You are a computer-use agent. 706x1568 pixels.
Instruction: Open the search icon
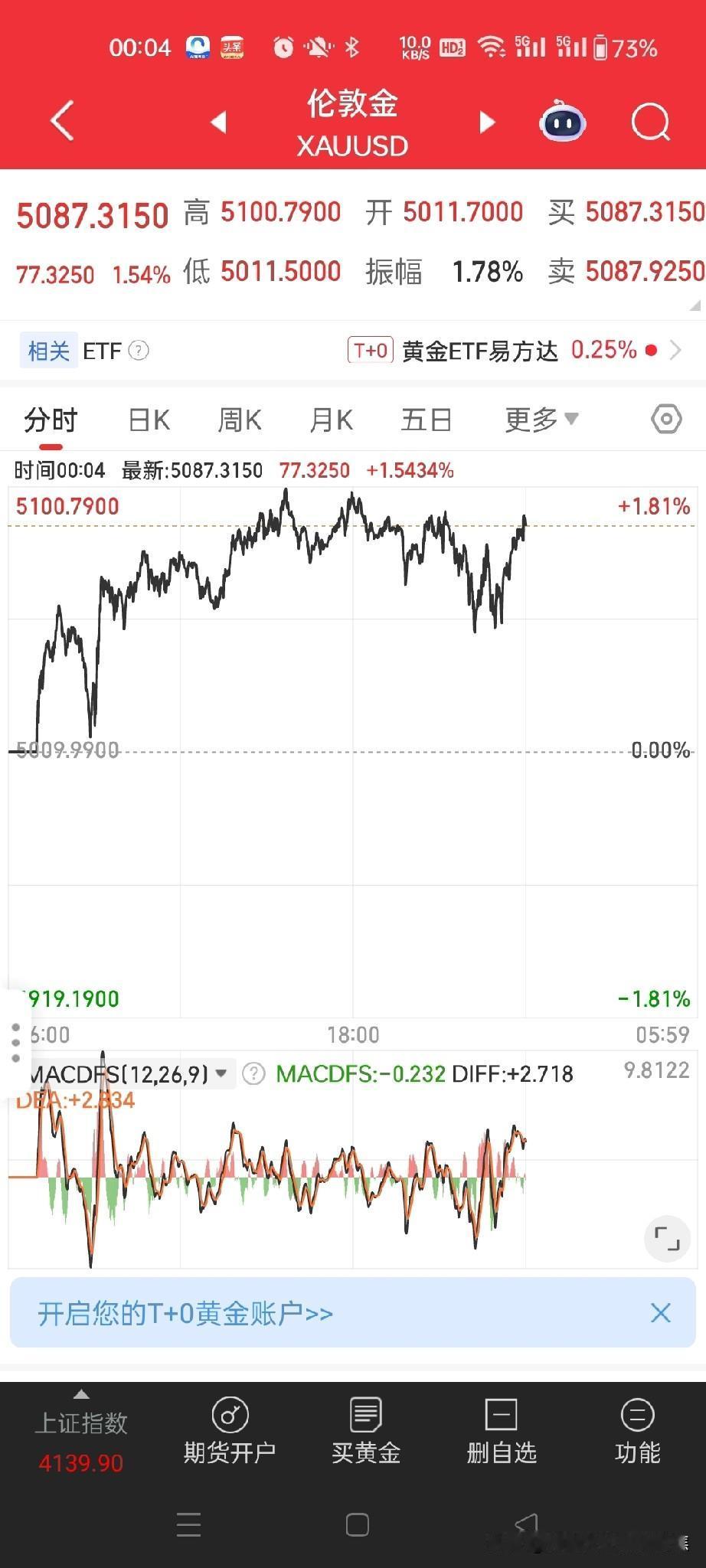tap(649, 122)
